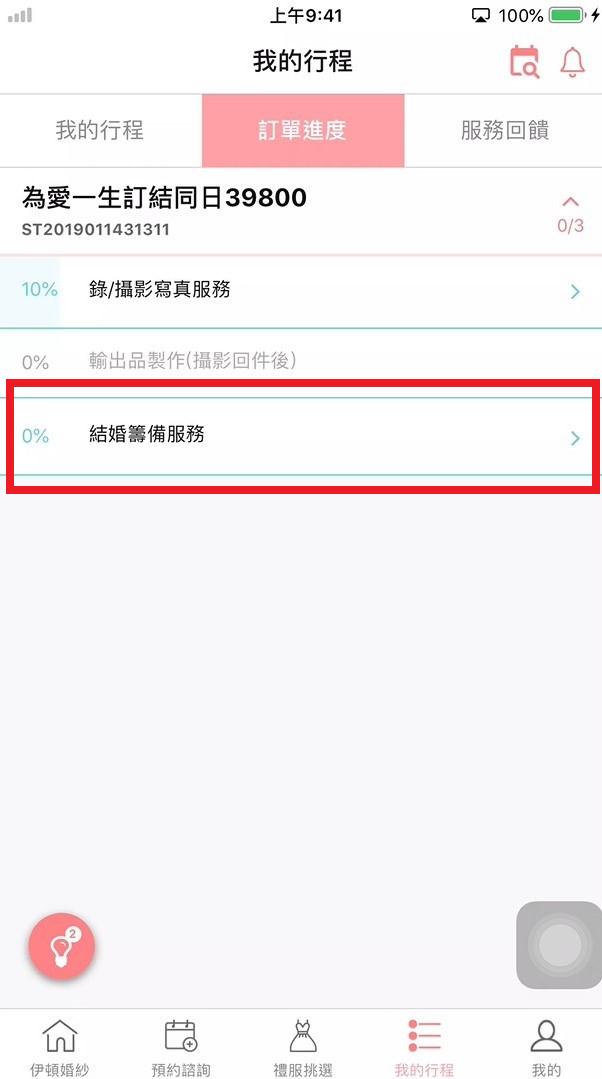602x1079 pixels.
Task: Open 結婚籌備服務 progress row
Action: click(300, 436)
